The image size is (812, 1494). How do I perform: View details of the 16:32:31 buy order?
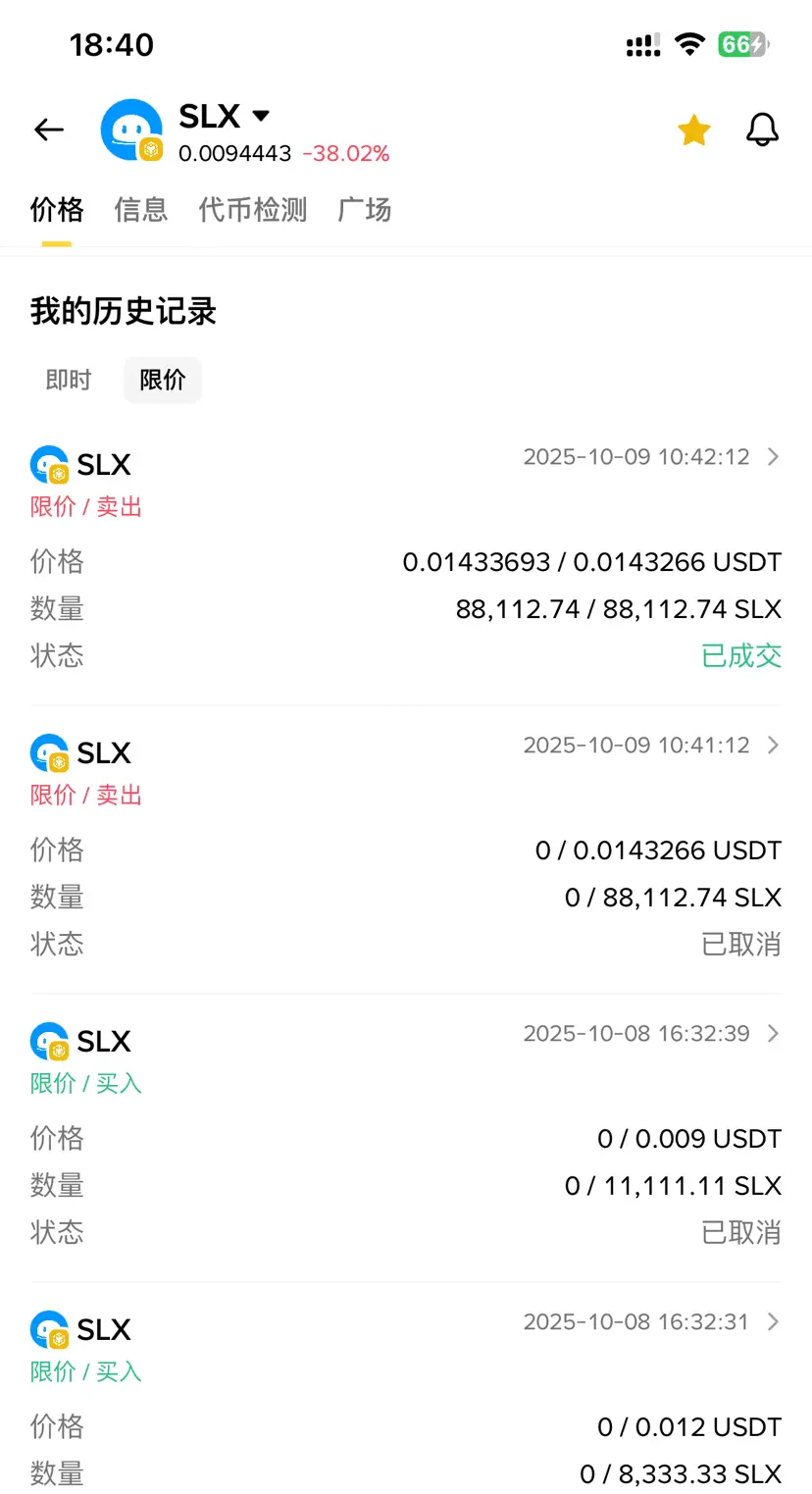coord(773,1322)
